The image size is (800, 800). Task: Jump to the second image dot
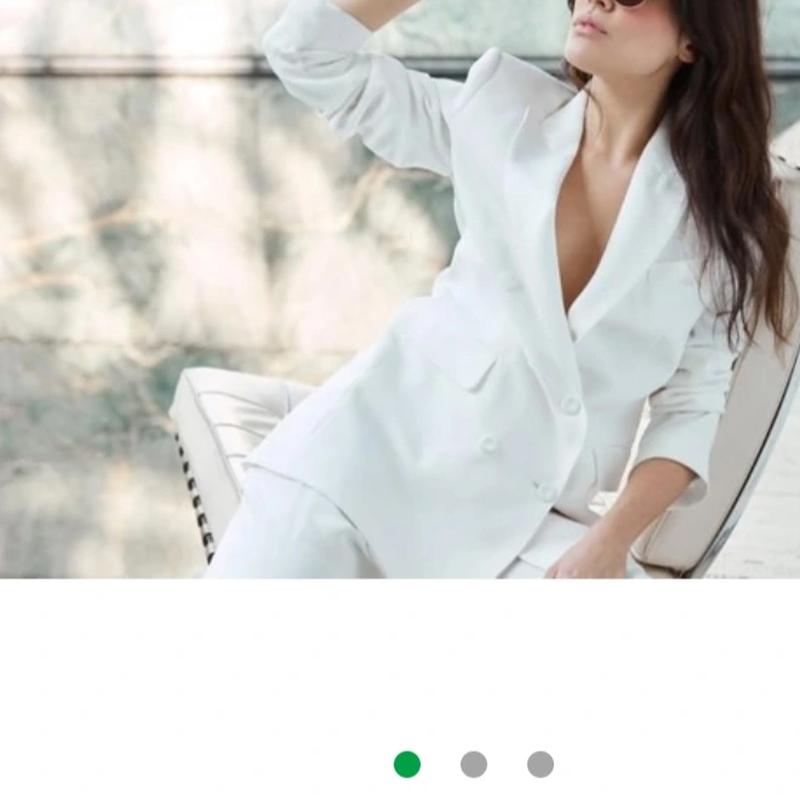point(474,765)
